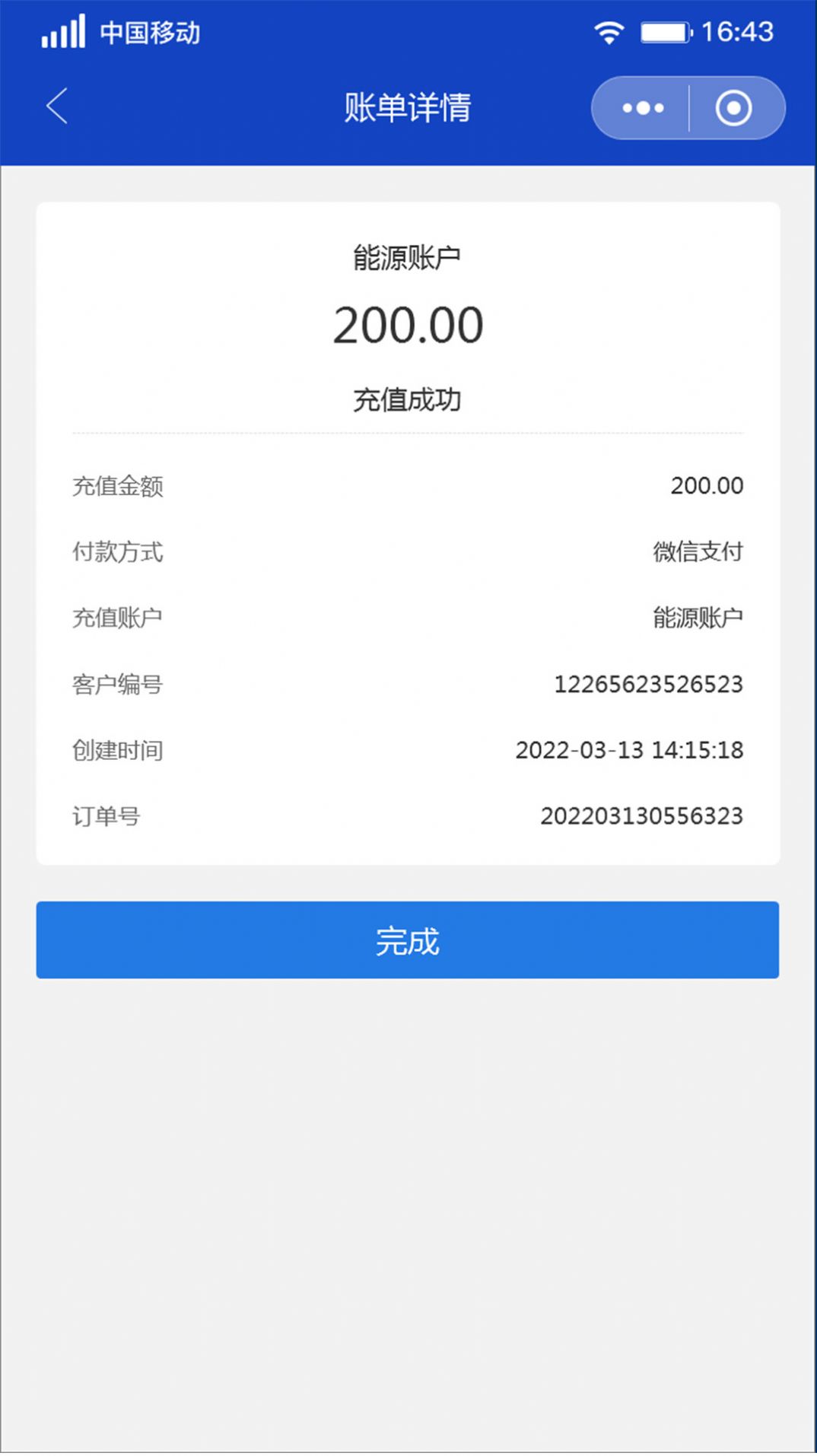Select the customer number 12265623526523
817x1456 pixels.
(x=647, y=683)
